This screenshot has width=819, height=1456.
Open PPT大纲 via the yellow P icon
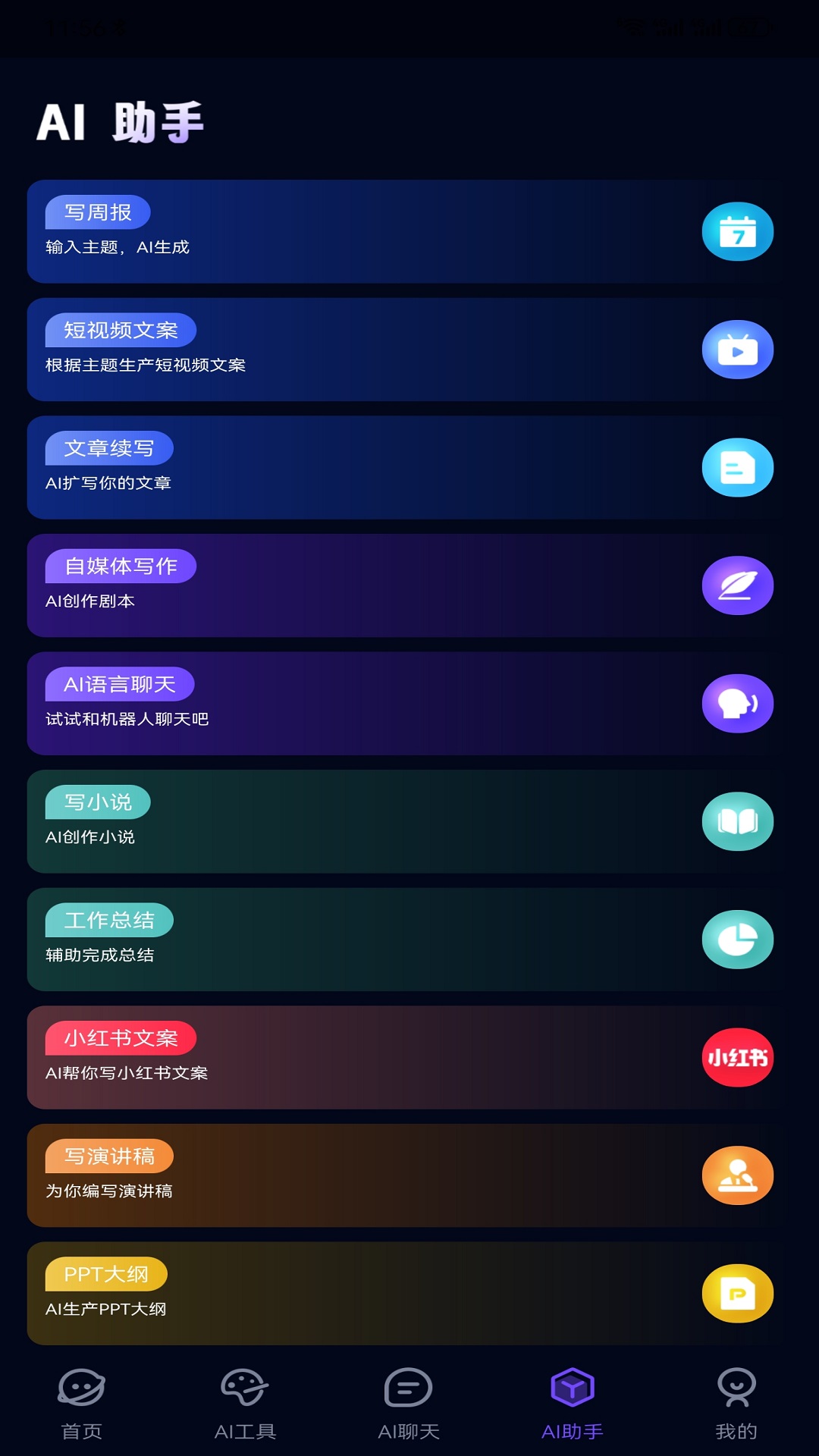point(736,1293)
